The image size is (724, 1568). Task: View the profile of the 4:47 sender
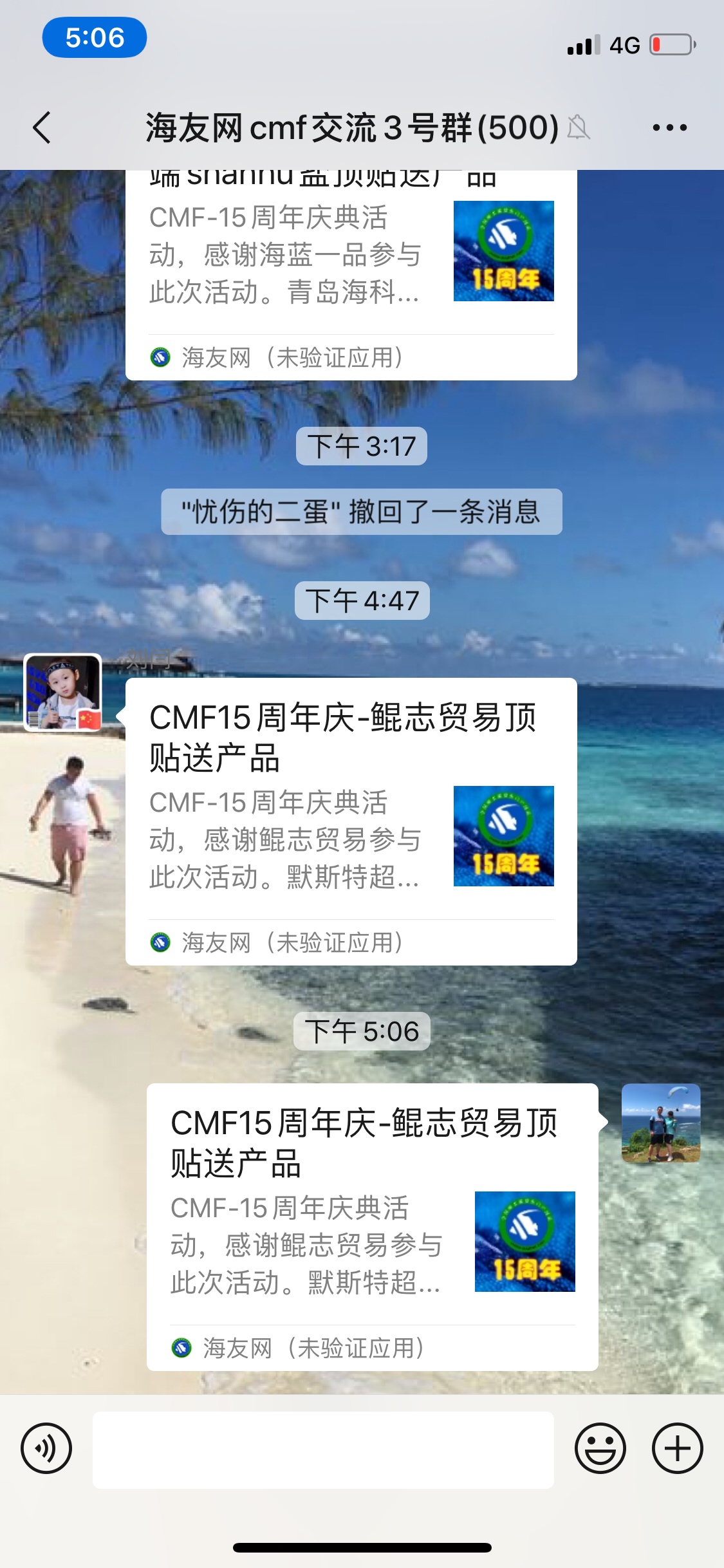tap(63, 693)
